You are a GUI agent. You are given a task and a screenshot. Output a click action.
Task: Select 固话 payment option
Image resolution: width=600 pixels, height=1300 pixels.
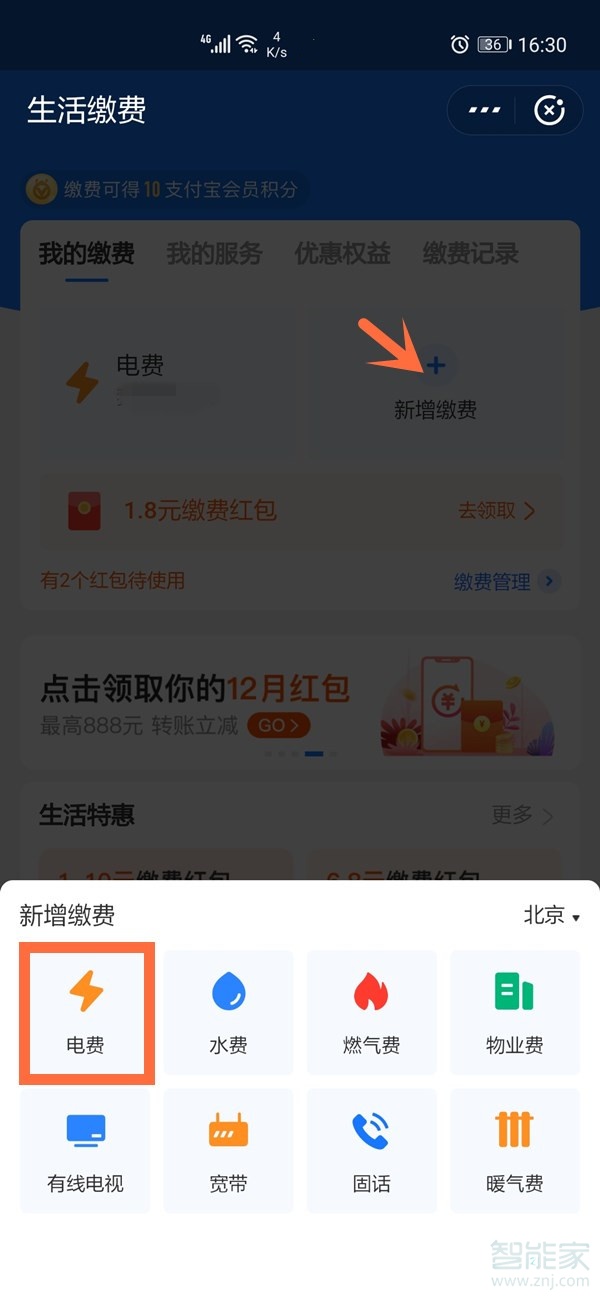pyautogui.click(x=371, y=1152)
